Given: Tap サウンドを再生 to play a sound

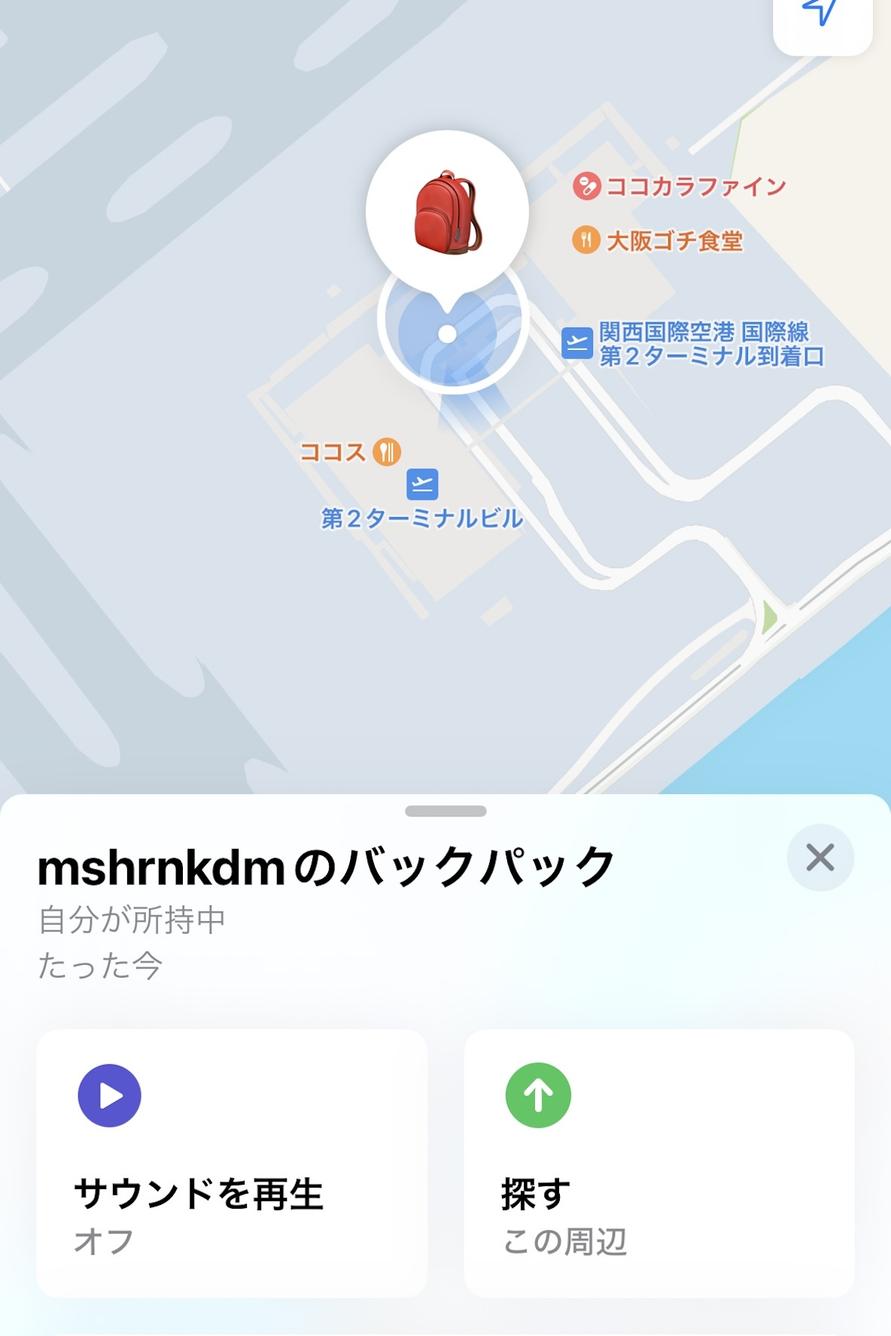Looking at the screenshot, I should pyautogui.click(x=232, y=1162).
